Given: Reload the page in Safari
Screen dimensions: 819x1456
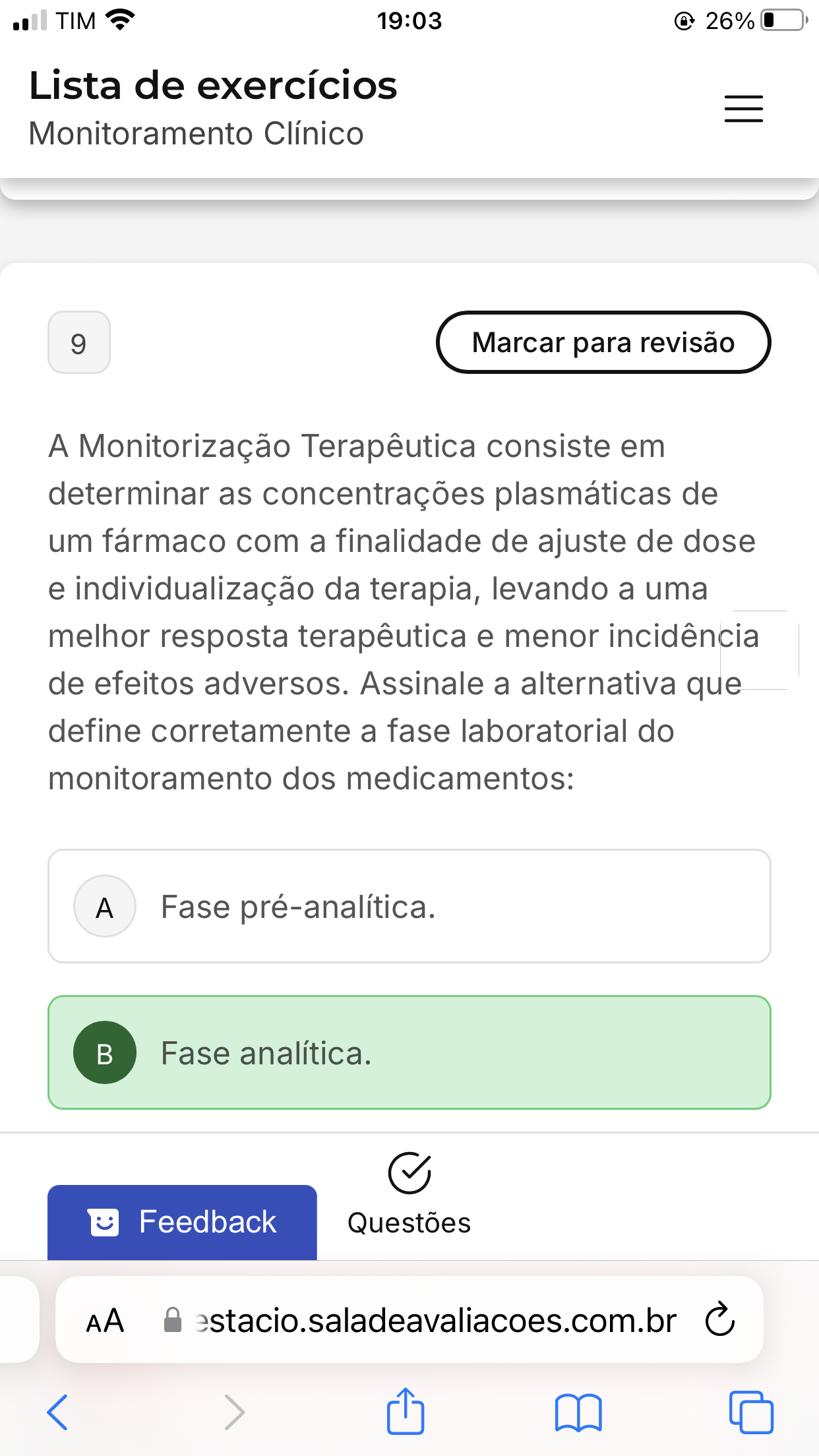Looking at the screenshot, I should coord(719,1319).
